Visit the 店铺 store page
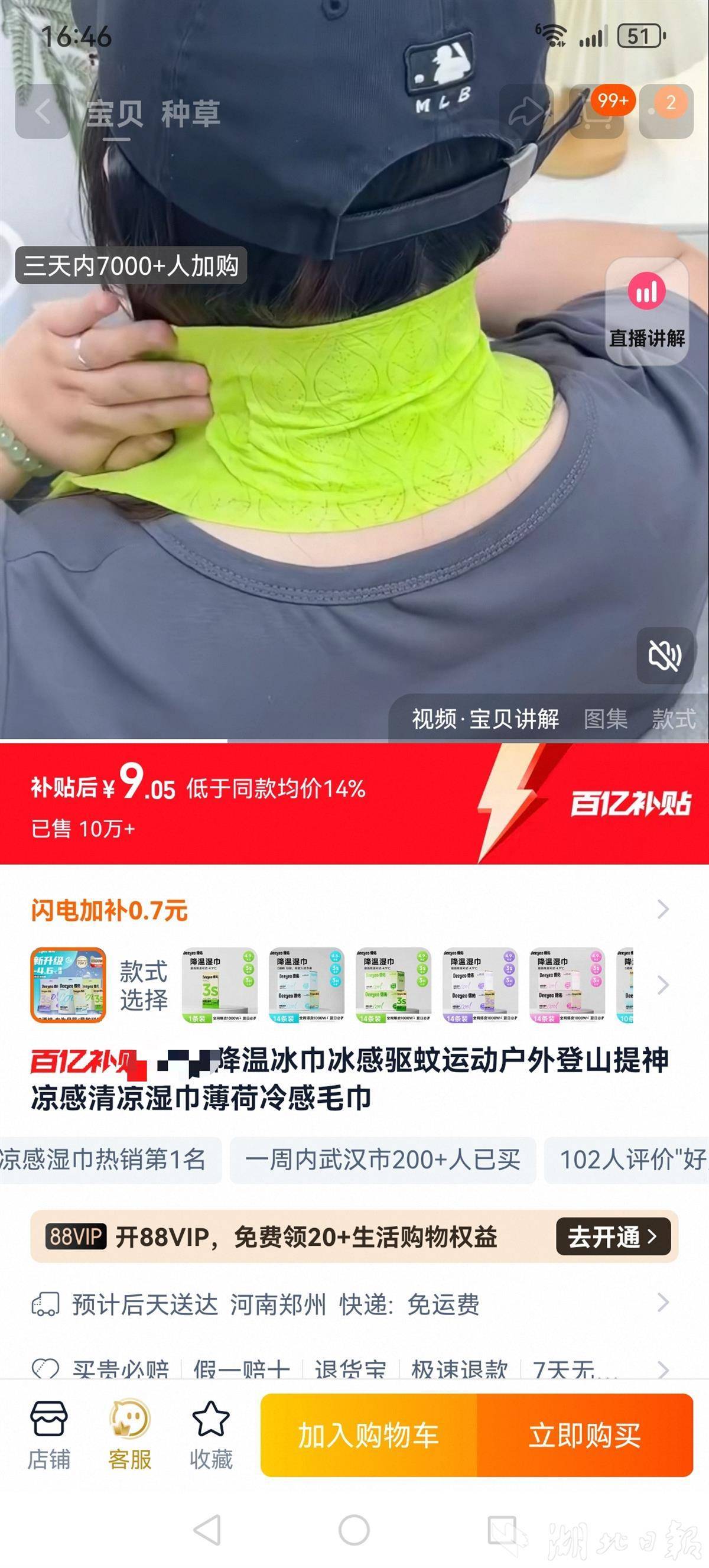Image resolution: width=709 pixels, height=1568 pixels. coord(49,1435)
